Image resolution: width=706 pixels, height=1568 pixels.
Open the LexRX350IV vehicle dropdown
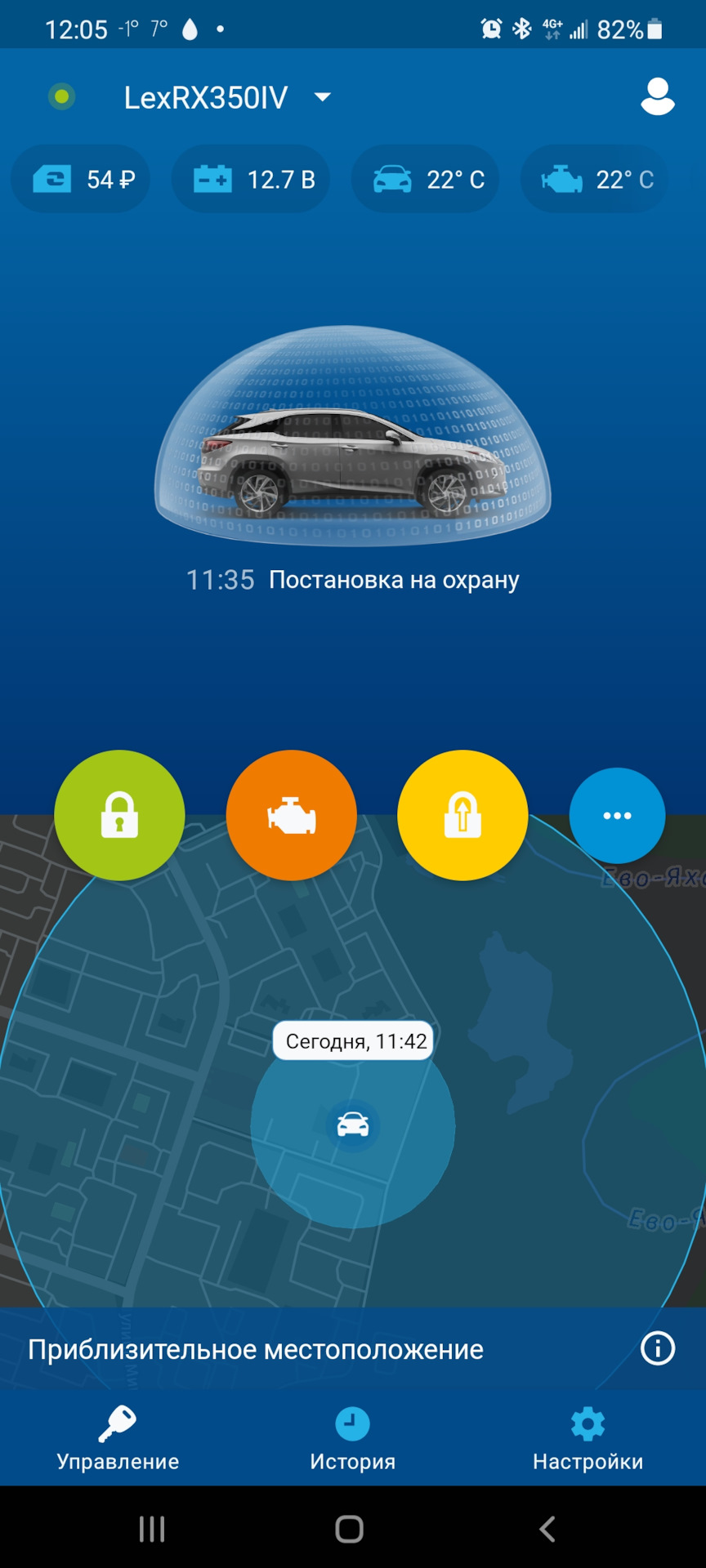(x=227, y=98)
